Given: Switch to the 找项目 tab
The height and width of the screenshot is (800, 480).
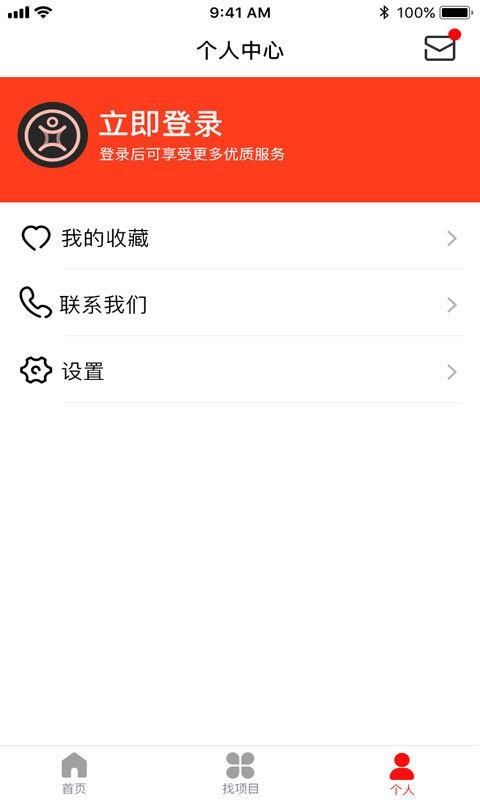Looking at the screenshot, I should pyautogui.click(x=240, y=772).
